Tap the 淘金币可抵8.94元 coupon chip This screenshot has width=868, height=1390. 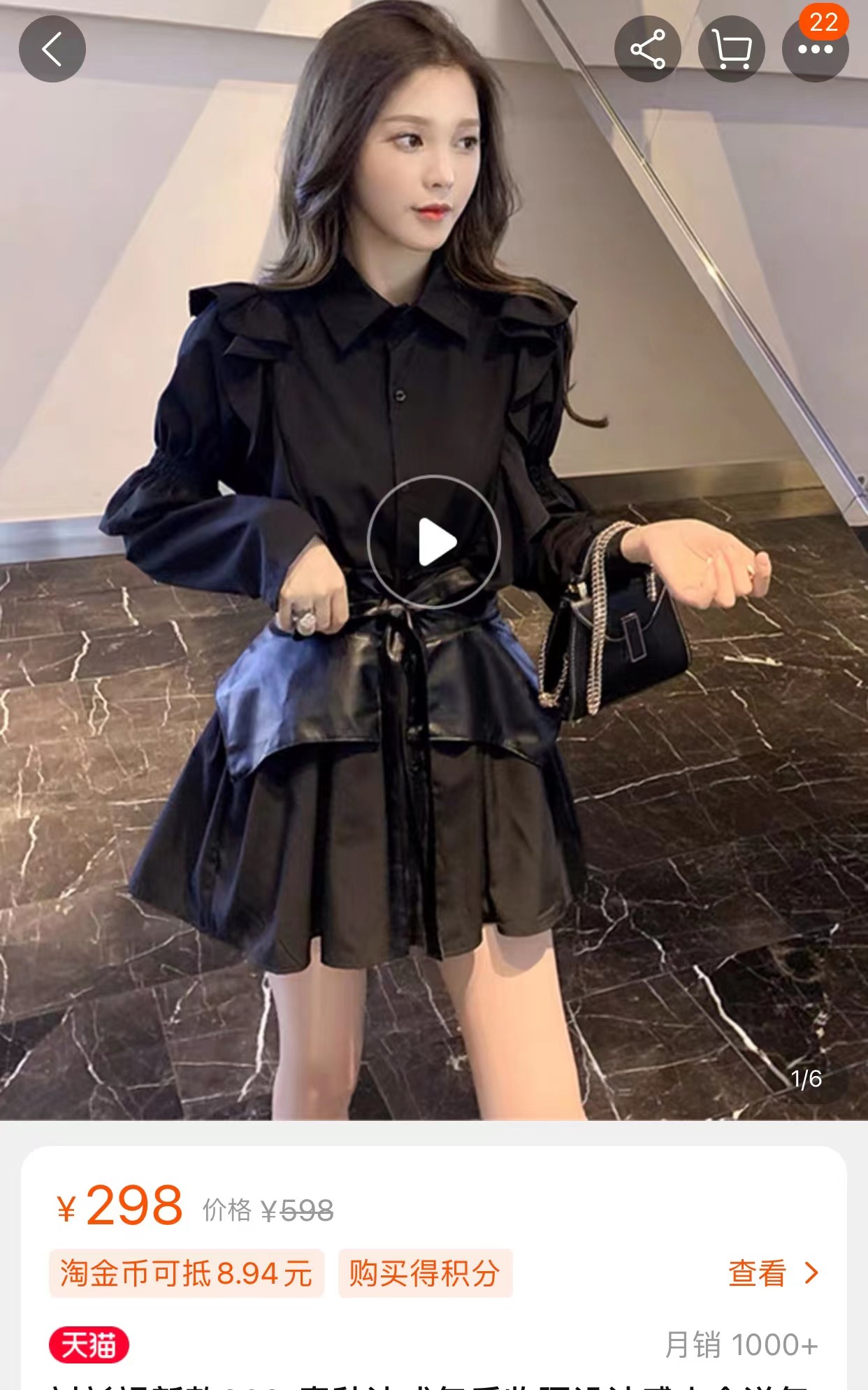click(x=186, y=1273)
